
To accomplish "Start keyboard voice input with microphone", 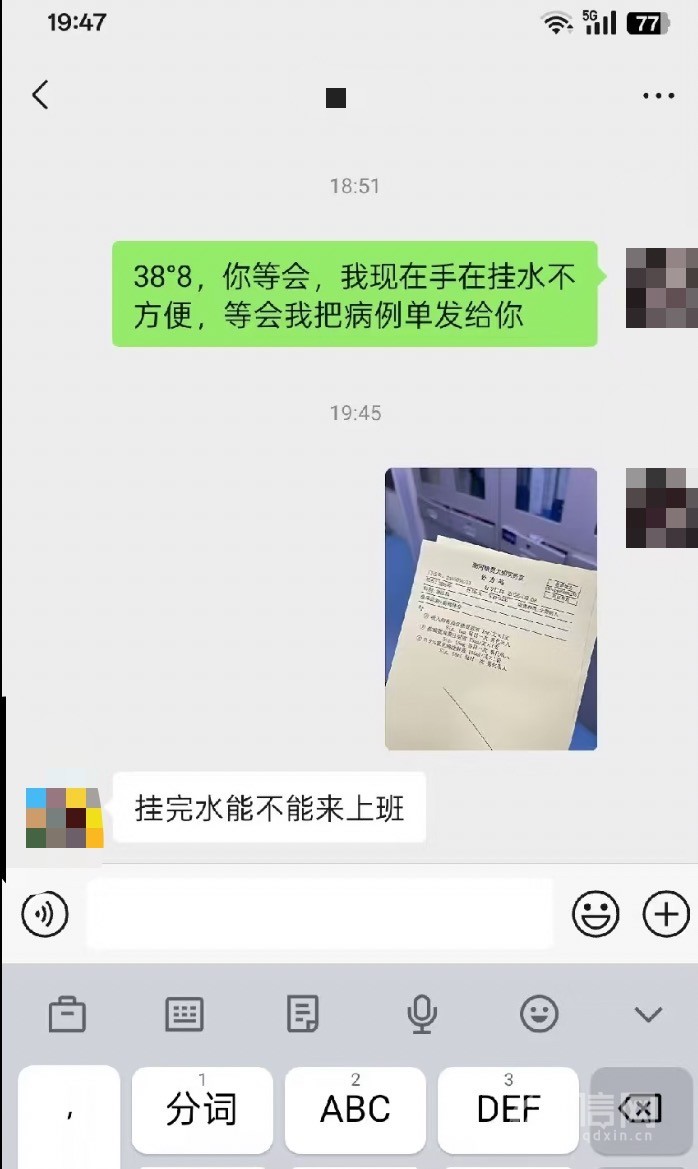I will pyautogui.click(x=421, y=1015).
